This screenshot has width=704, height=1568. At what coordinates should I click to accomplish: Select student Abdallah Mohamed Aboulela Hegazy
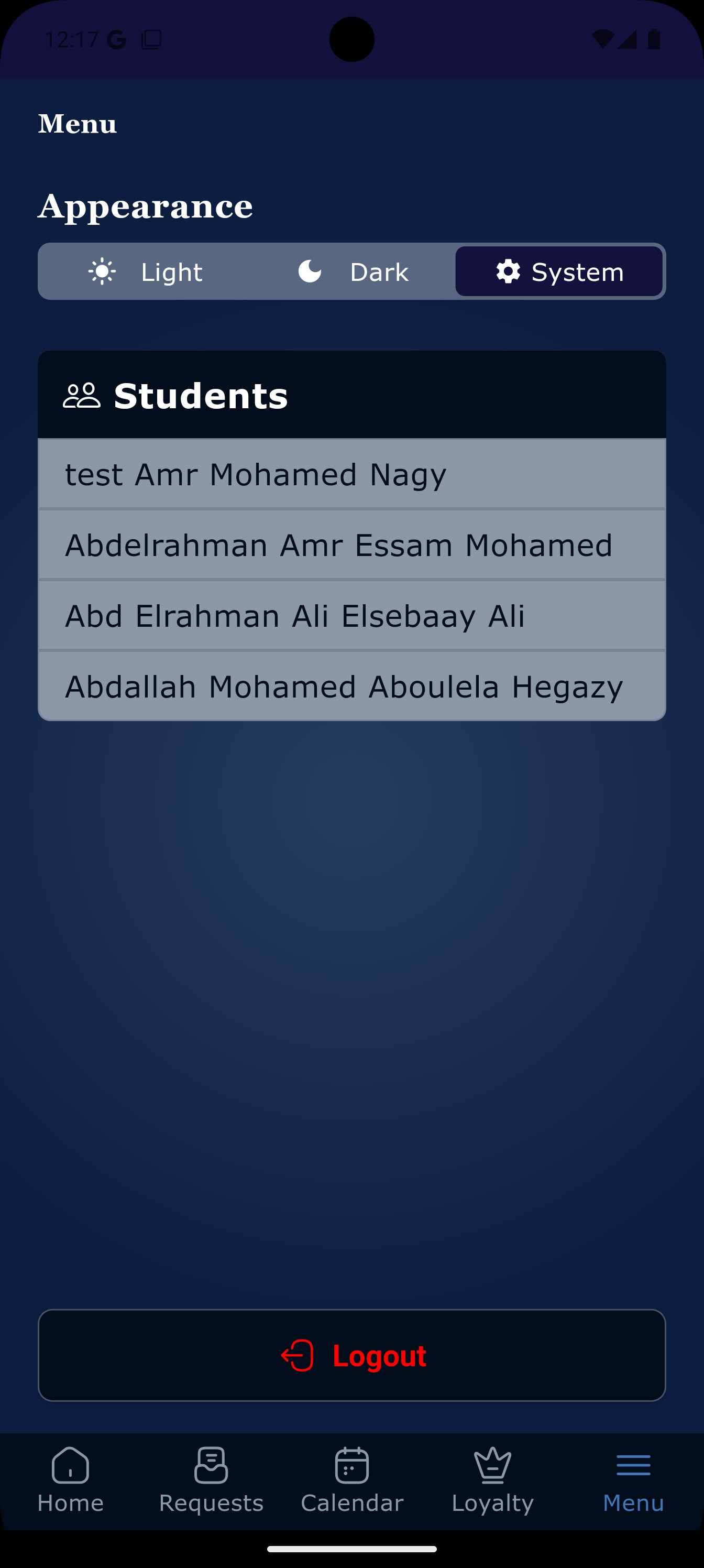[351, 686]
